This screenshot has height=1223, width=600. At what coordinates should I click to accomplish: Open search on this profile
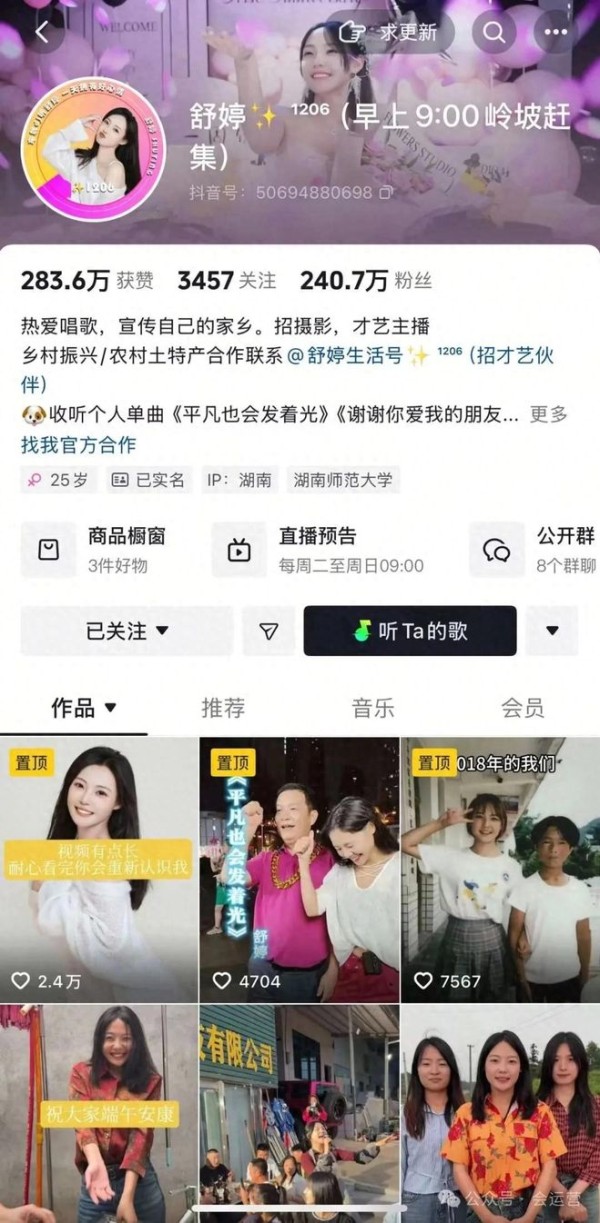pos(494,32)
